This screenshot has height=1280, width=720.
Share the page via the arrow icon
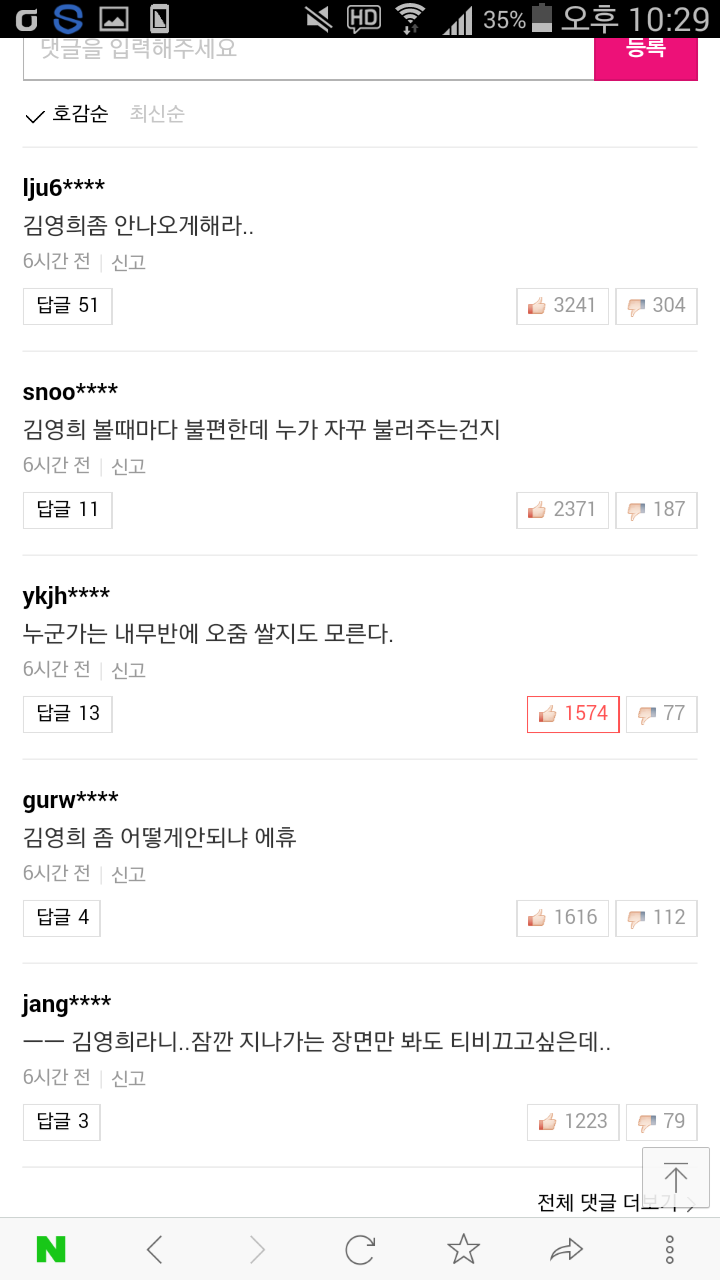point(566,1249)
